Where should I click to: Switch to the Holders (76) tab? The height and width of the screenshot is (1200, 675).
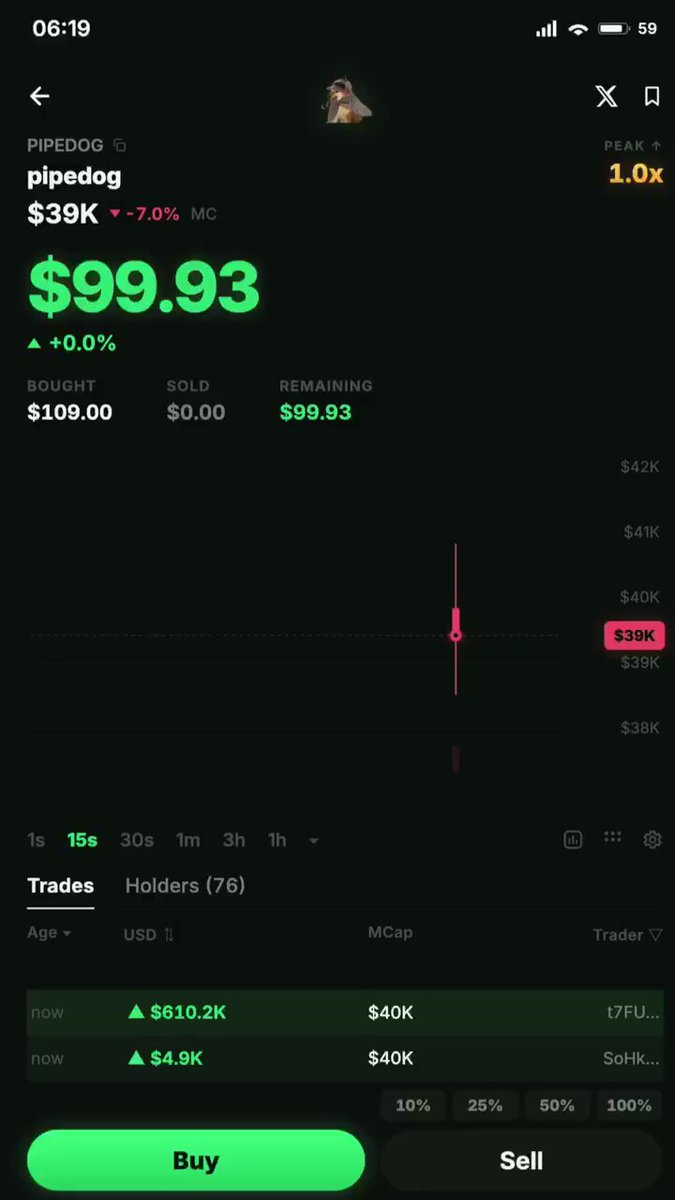click(185, 885)
